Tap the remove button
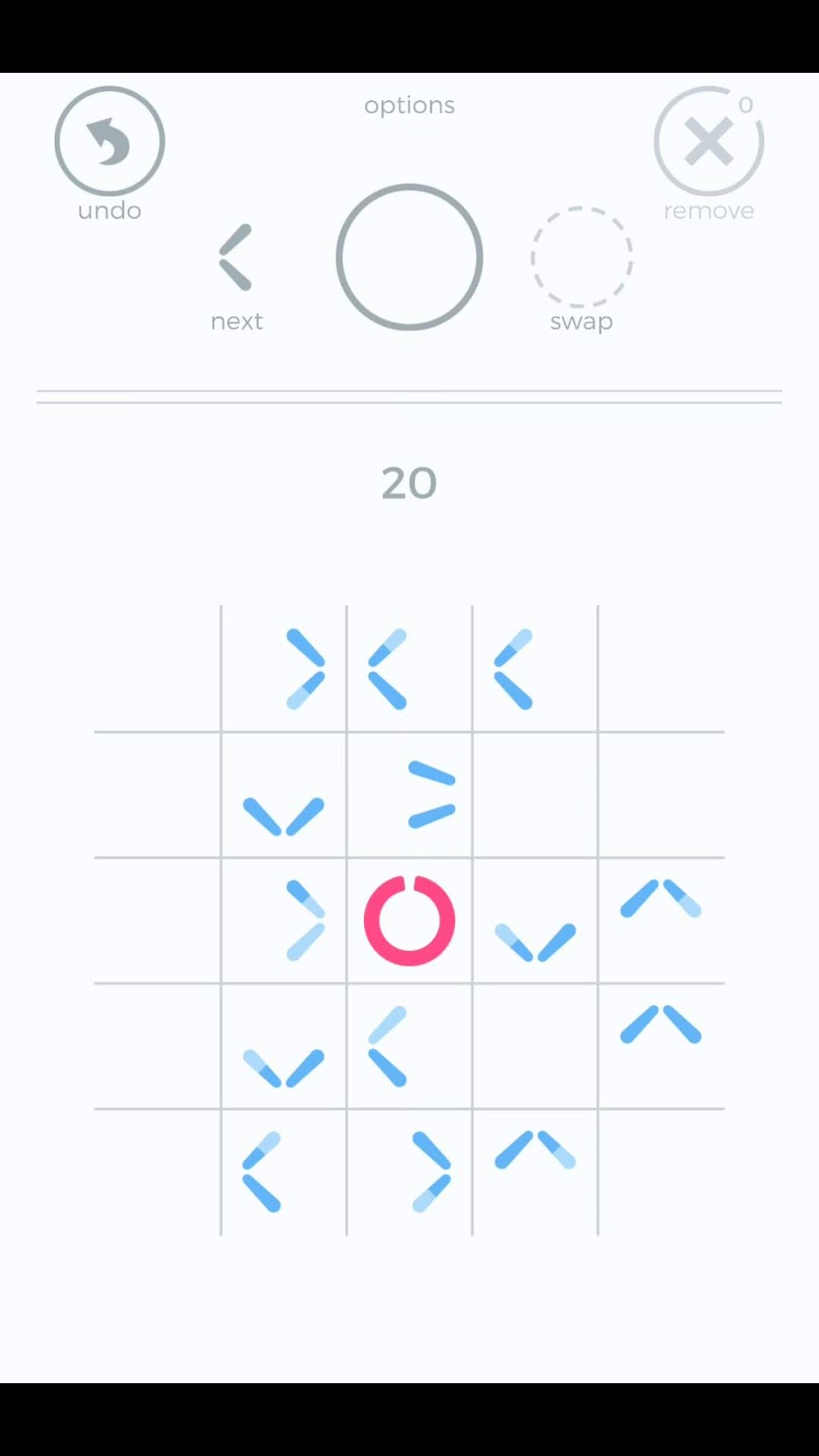 point(709,141)
